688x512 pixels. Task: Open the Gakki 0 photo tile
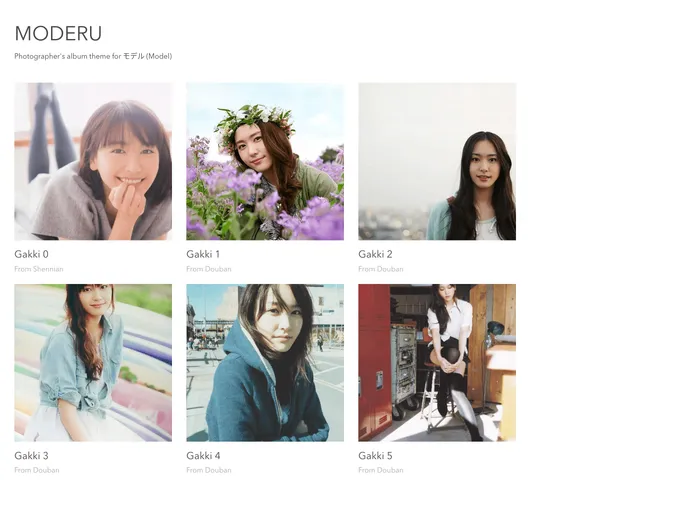point(93,161)
